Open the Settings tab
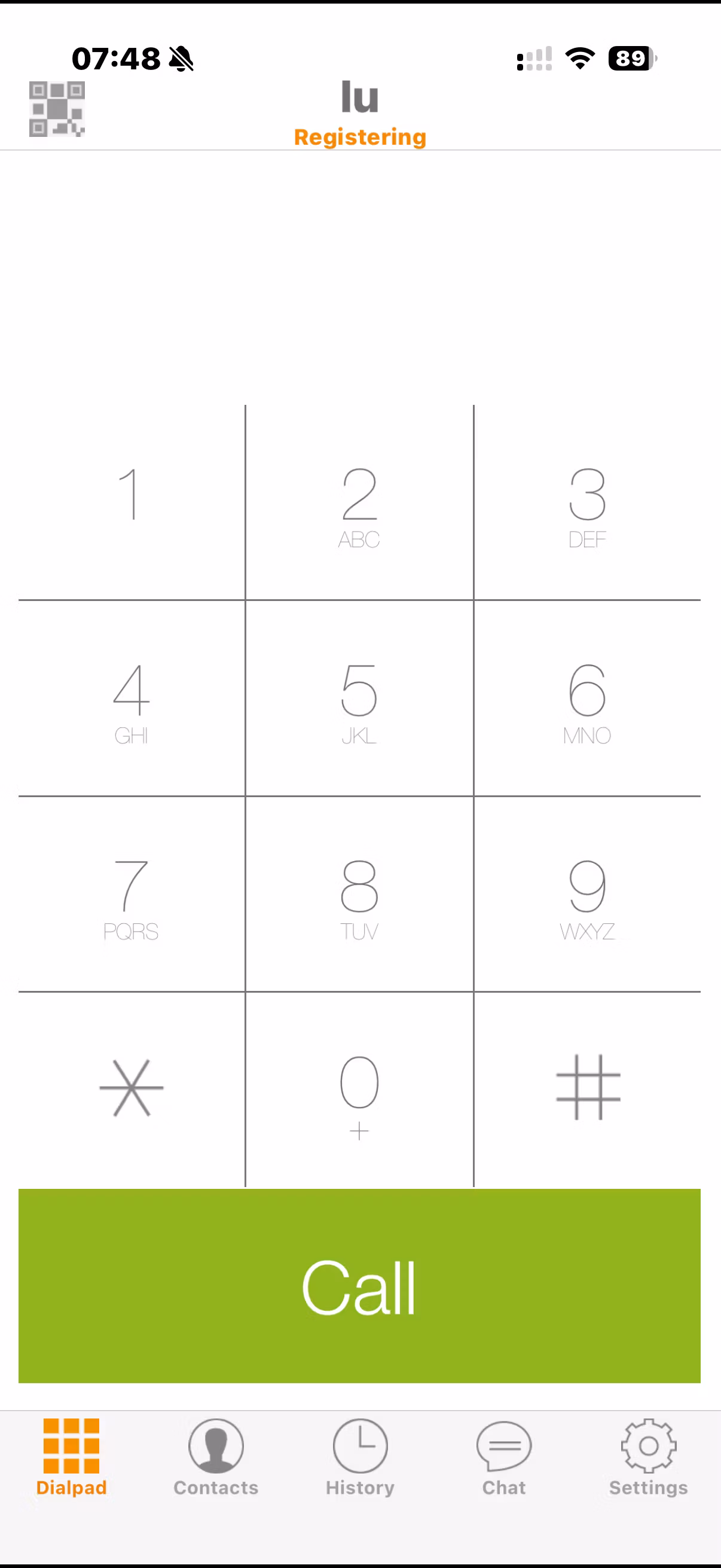The height and width of the screenshot is (1568, 721). click(x=648, y=1457)
